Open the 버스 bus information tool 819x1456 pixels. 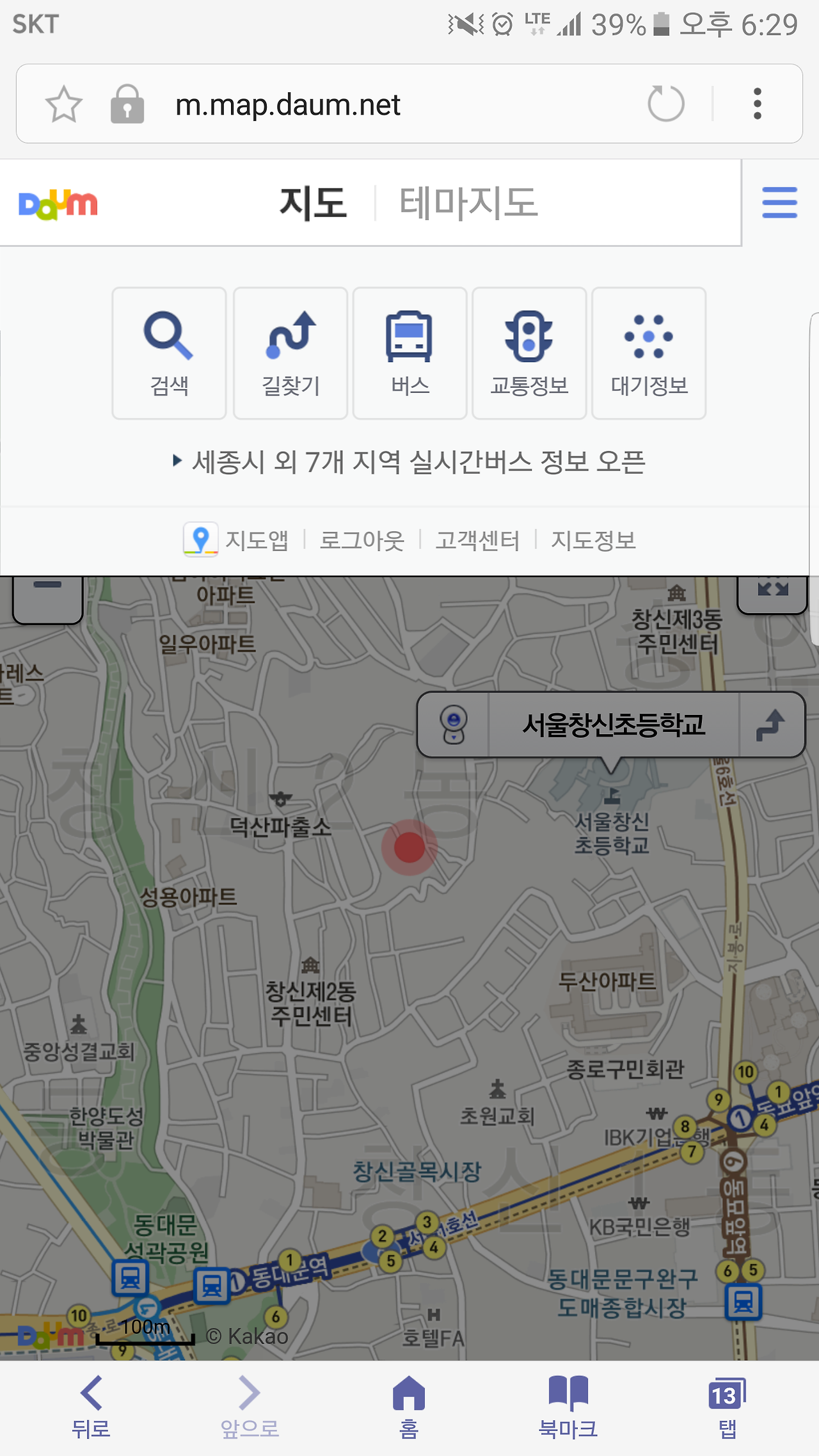tap(409, 352)
